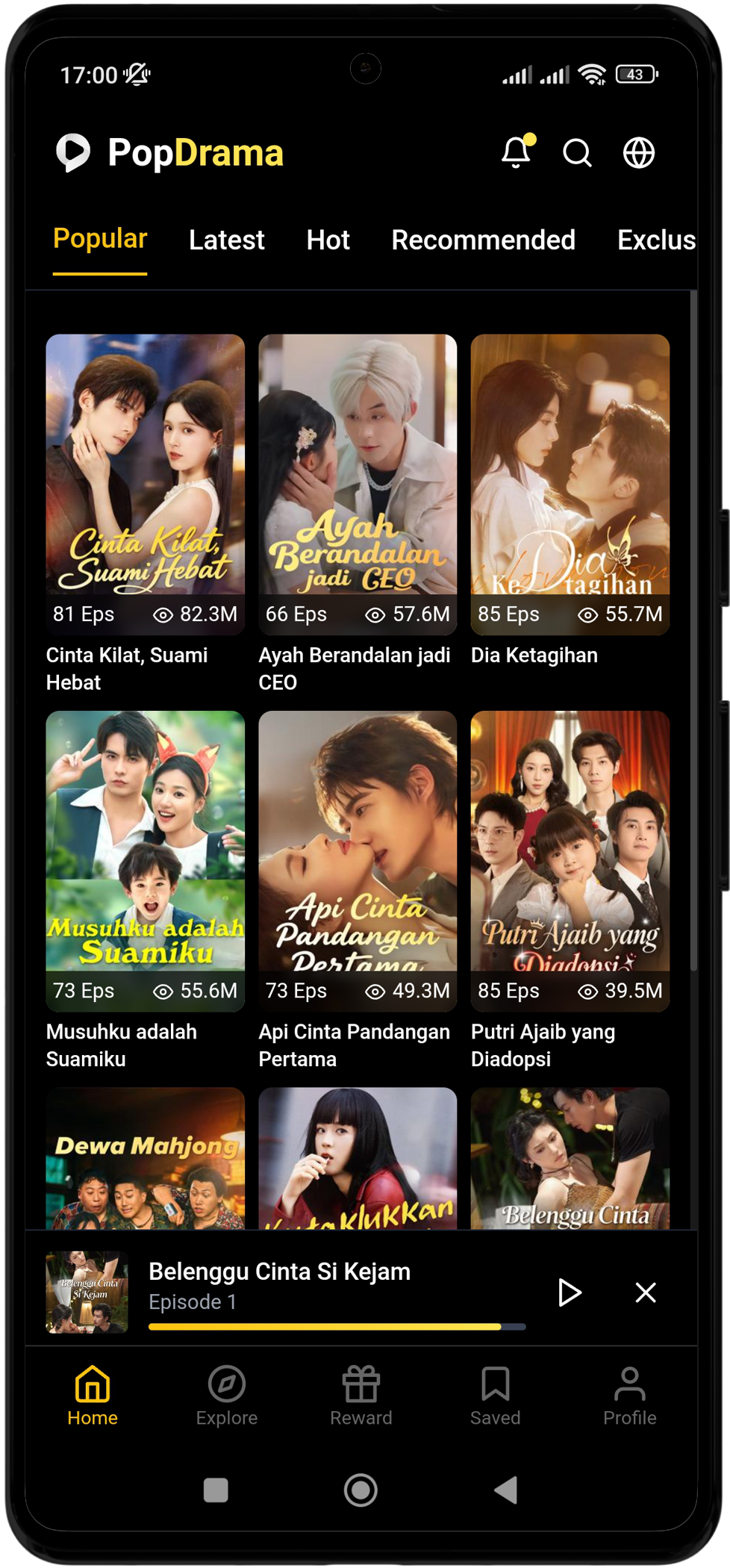Dismiss the Belenggu Cinta Si Kejam mini player
Screen dimensions: 730x1568
[x=646, y=1292]
